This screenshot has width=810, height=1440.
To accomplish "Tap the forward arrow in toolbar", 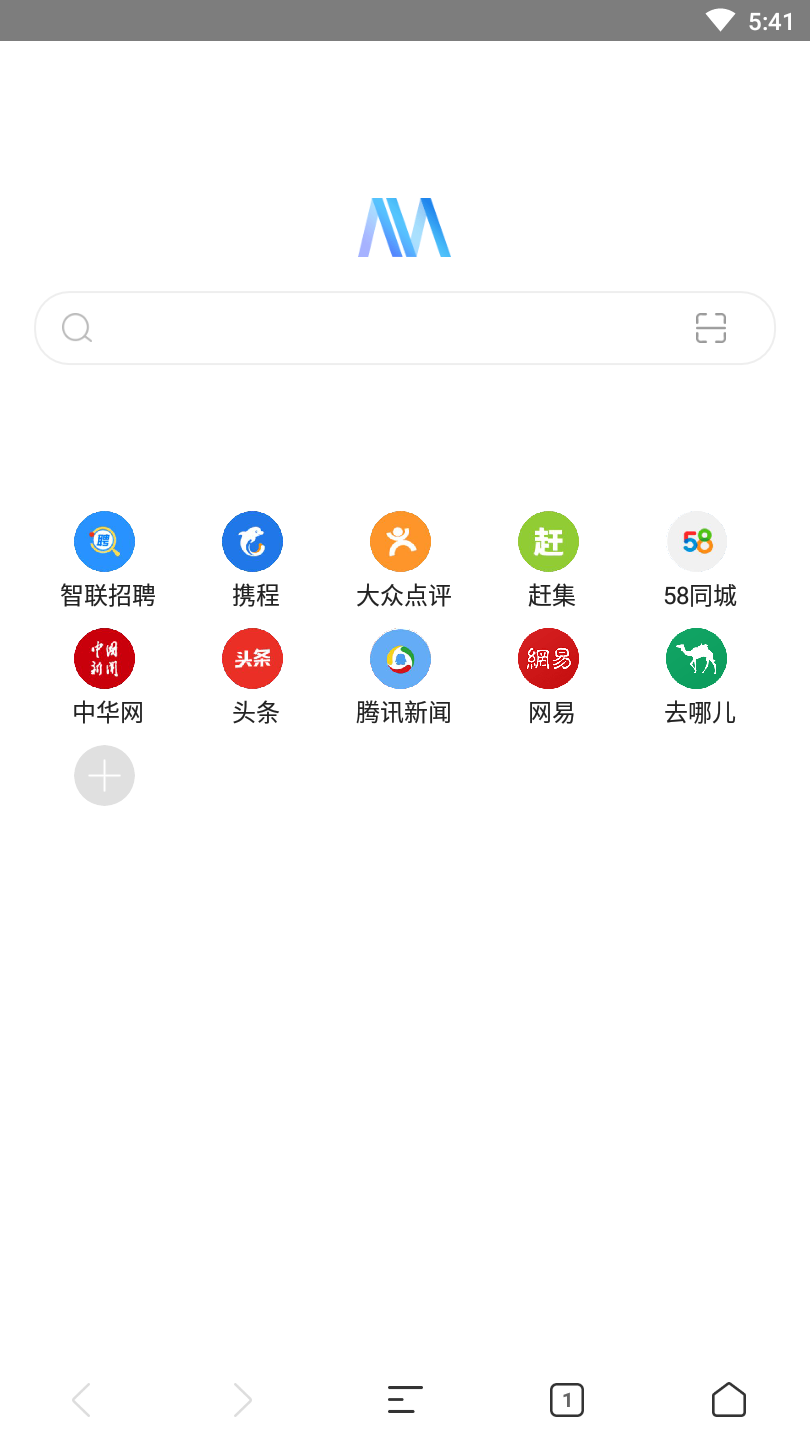I will [x=243, y=1400].
